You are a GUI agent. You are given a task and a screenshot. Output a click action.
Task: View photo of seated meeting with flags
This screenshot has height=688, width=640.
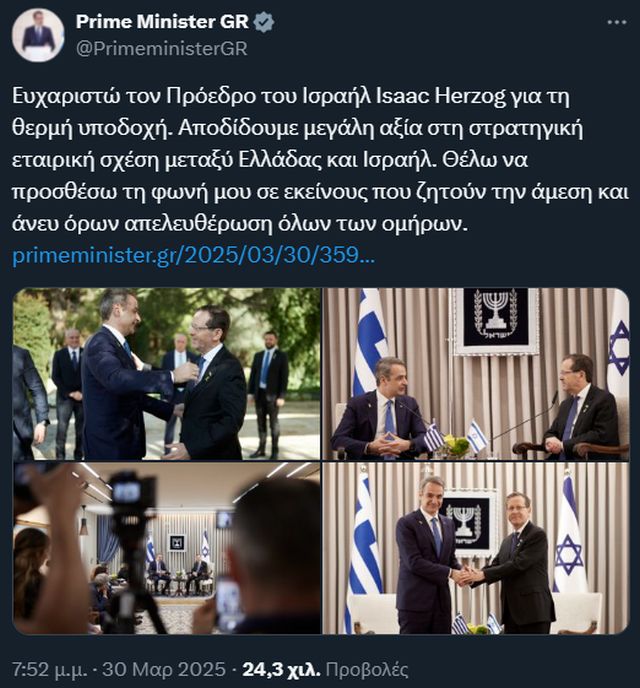[x=476, y=374]
